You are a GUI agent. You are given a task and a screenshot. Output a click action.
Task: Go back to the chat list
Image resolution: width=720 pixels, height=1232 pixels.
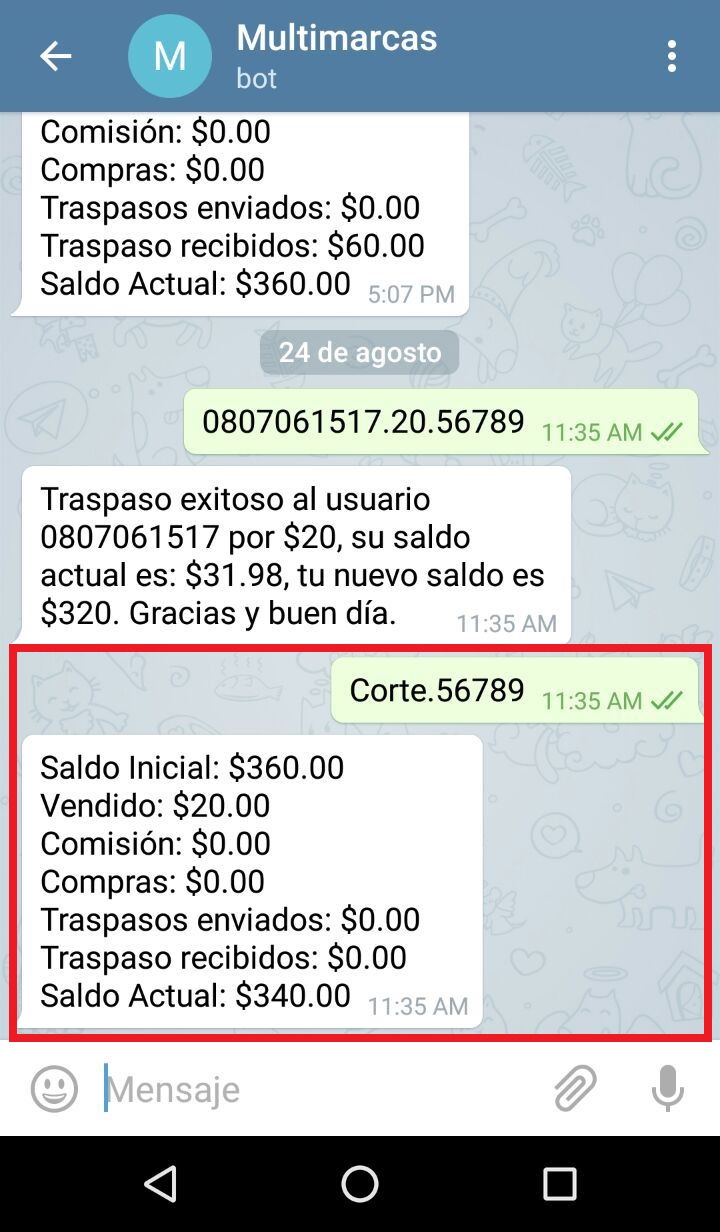[x=55, y=56]
